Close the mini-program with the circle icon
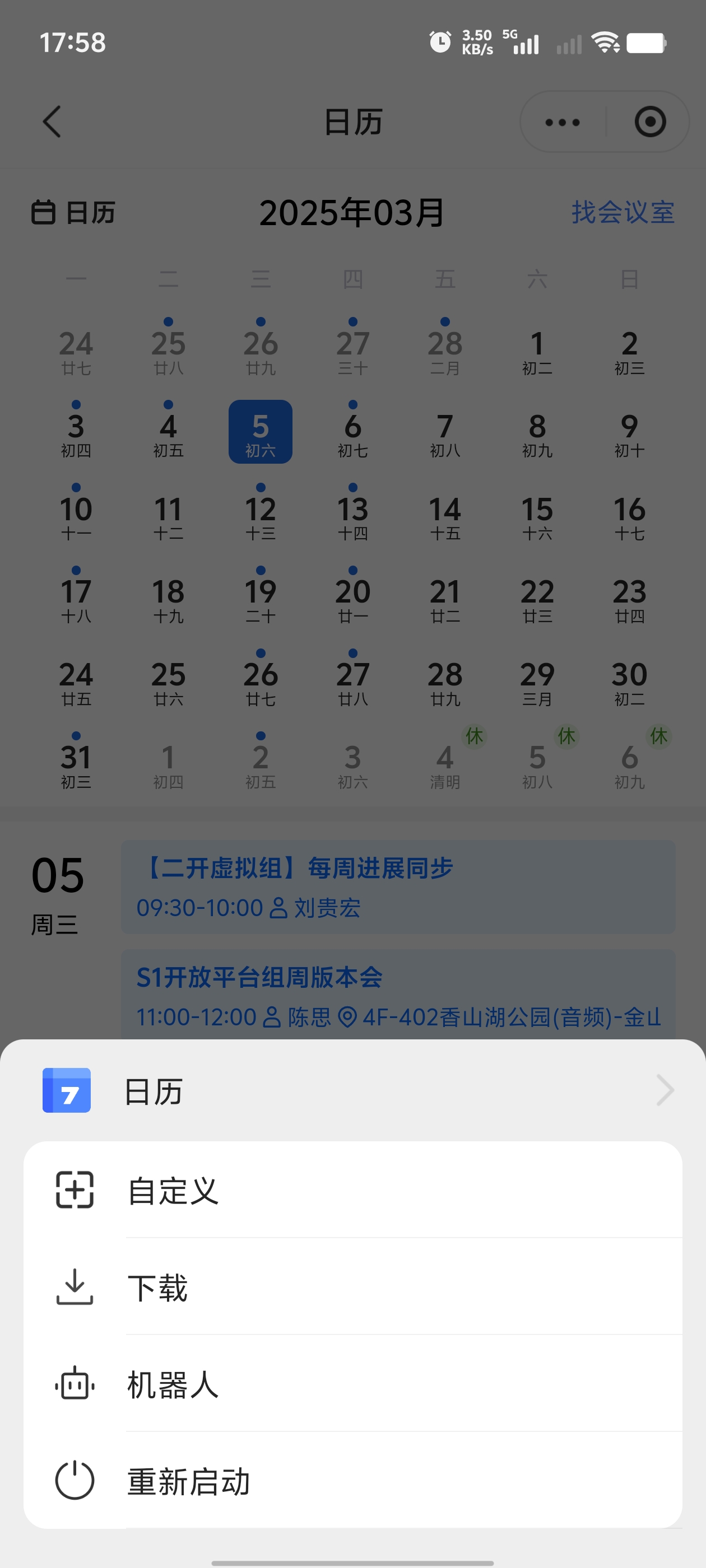The width and height of the screenshot is (706, 1568). click(x=649, y=122)
